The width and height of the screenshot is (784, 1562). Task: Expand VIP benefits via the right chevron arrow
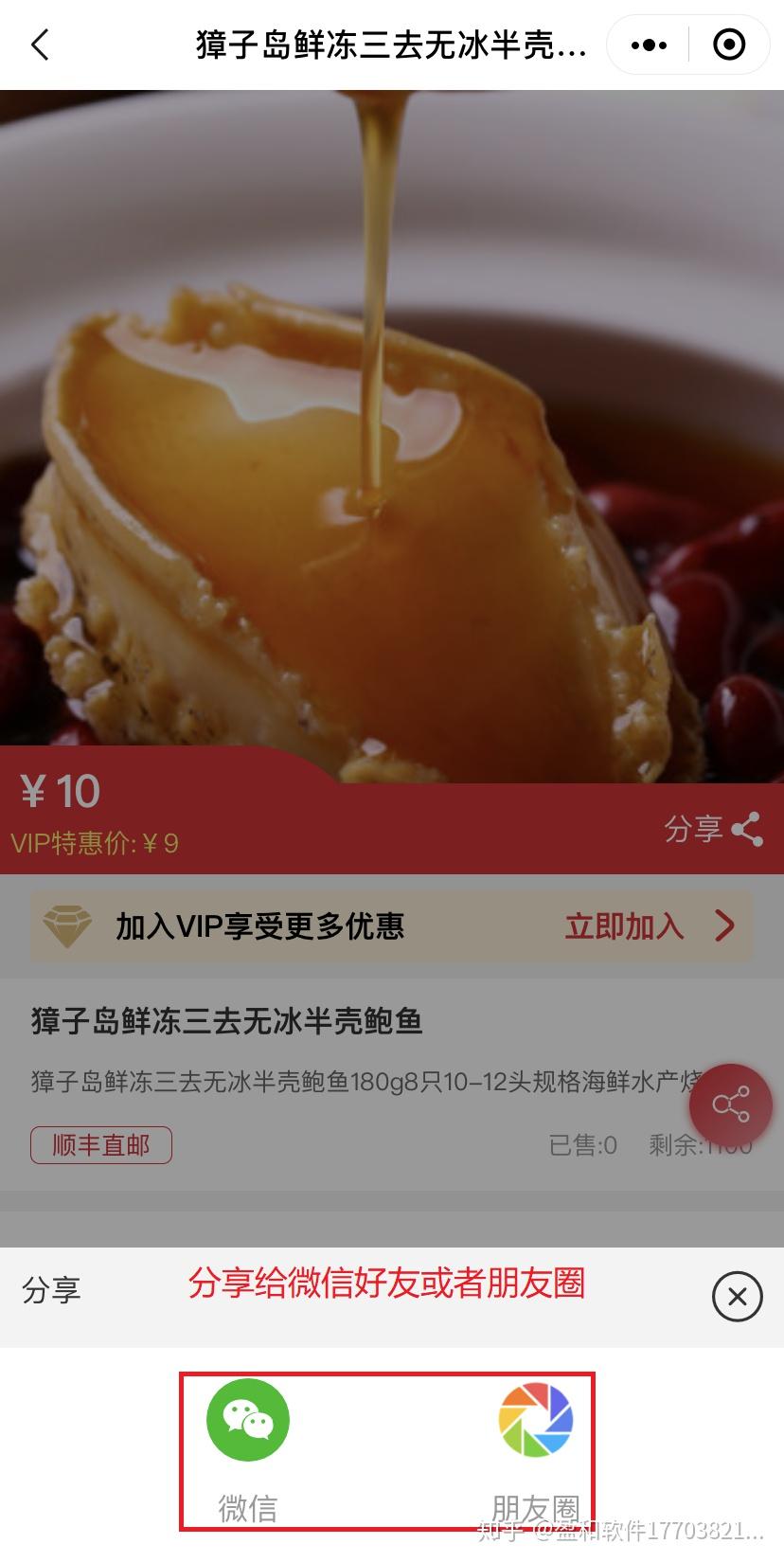[723, 926]
